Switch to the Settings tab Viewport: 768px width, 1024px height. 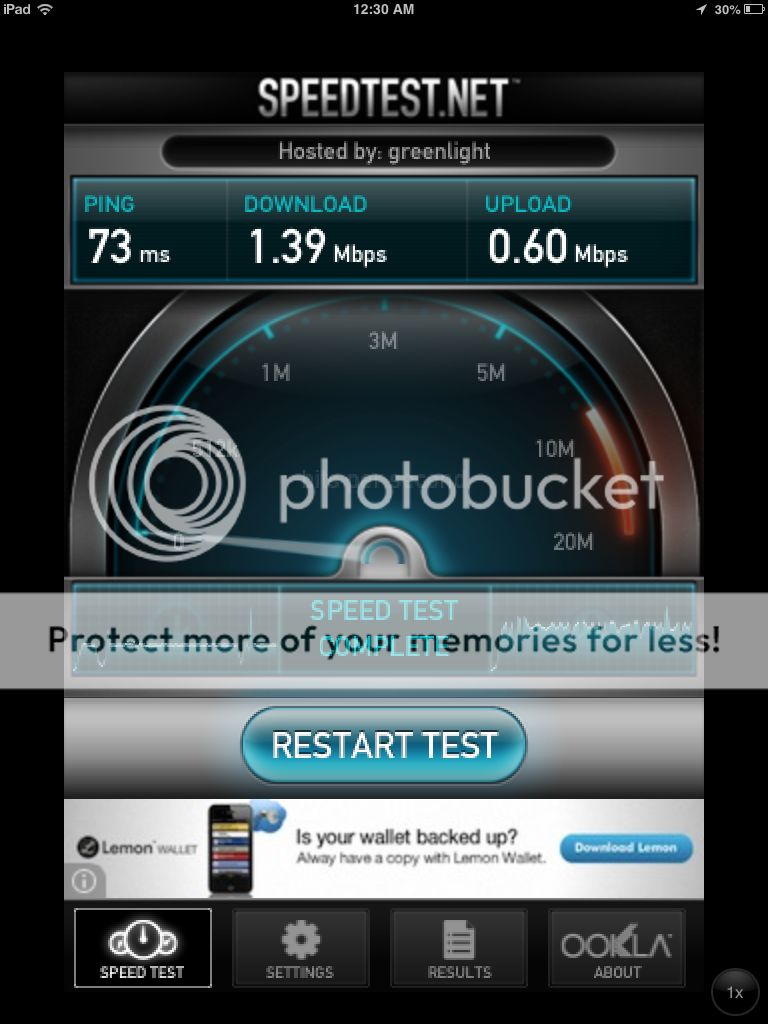coord(300,948)
